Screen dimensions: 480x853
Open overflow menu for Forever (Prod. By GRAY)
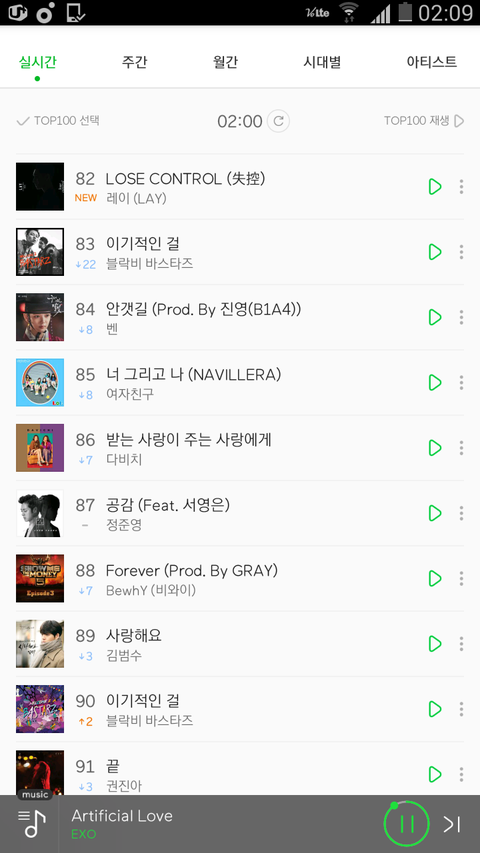[x=461, y=578]
